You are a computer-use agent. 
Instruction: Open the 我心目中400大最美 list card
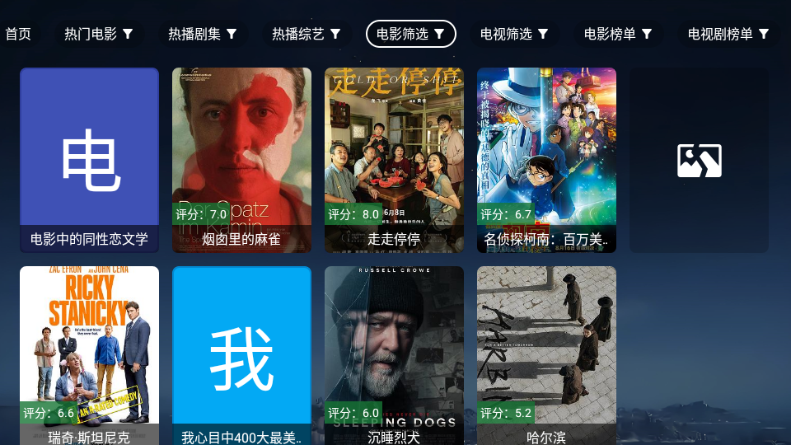241,355
